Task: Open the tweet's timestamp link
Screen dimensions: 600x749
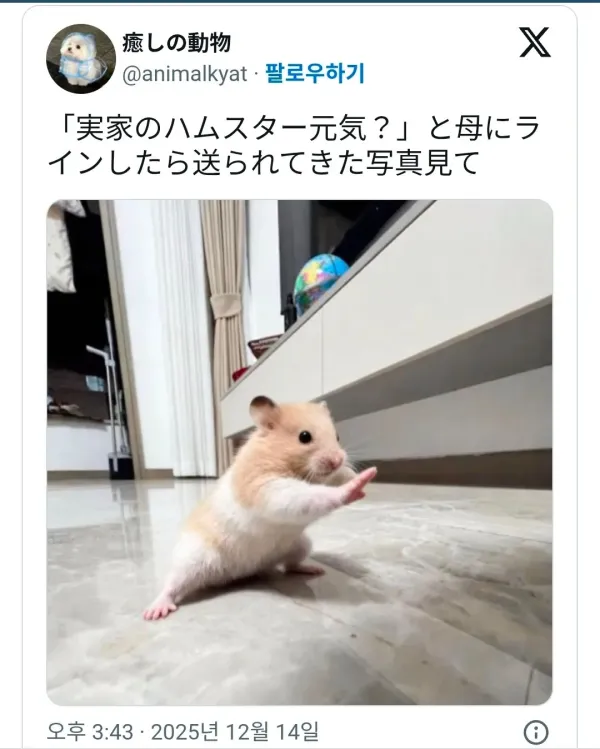Action: [x=183, y=731]
